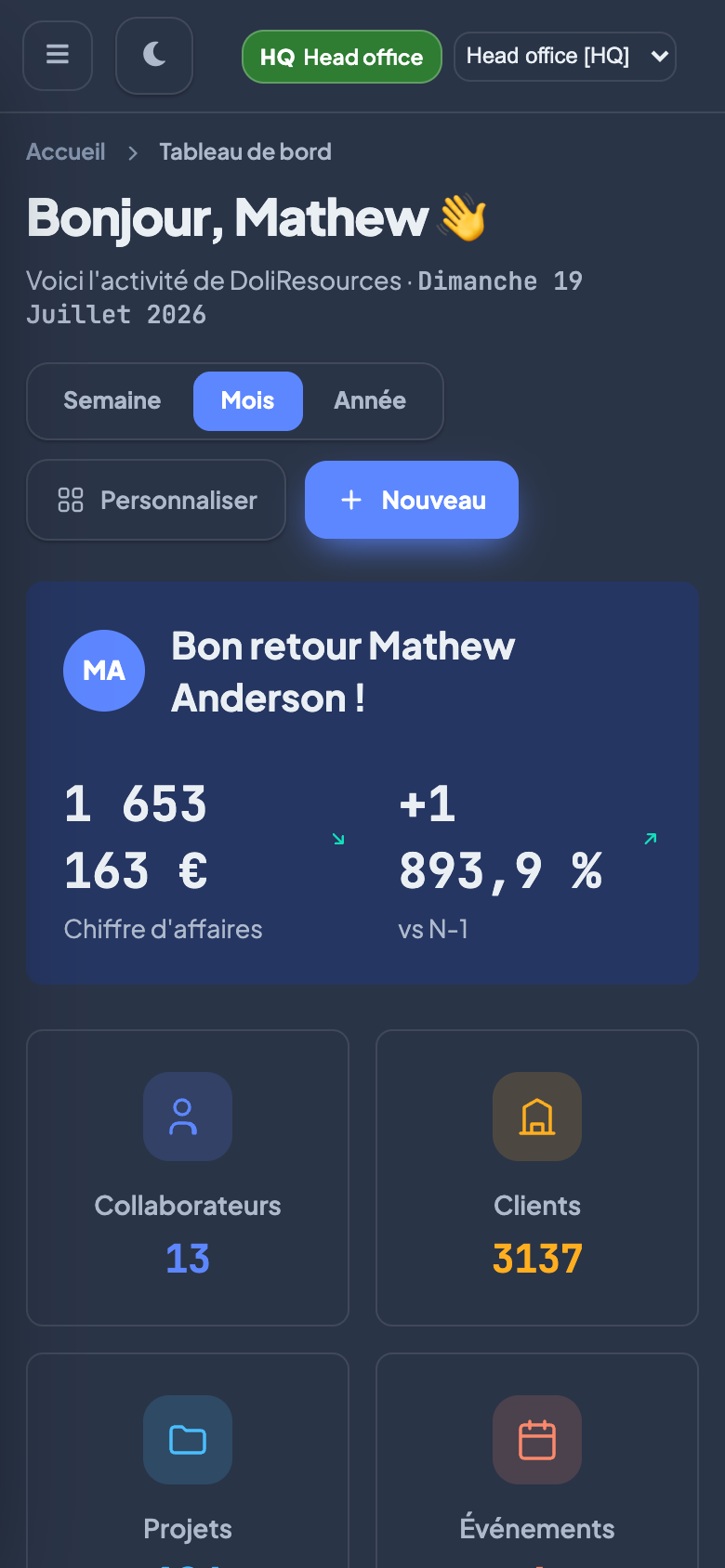Open the Clients card
The width and height of the screenshot is (725, 1568).
(x=537, y=1178)
